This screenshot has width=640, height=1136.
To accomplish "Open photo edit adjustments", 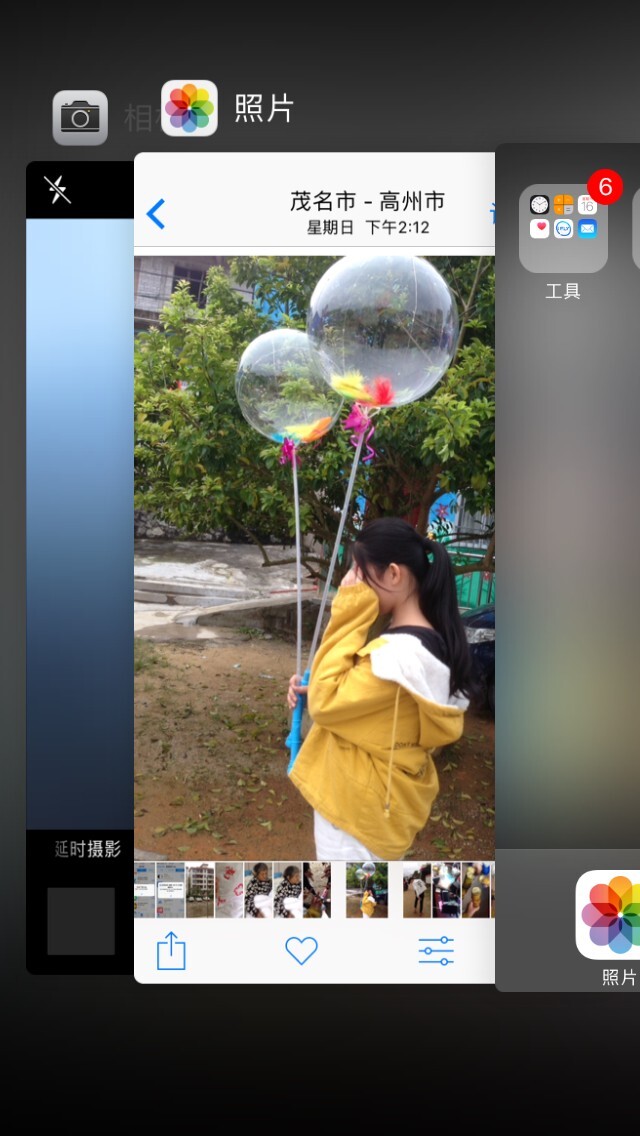I will tap(436, 950).
